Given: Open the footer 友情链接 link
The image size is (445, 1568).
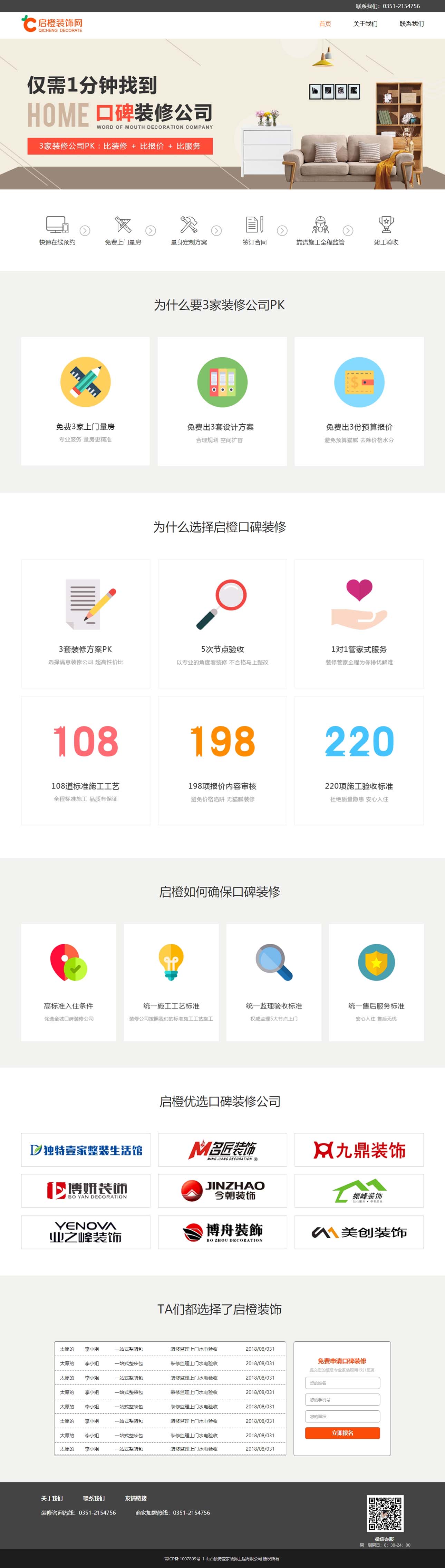Looking at the screenshot, I should [136, 1499].
